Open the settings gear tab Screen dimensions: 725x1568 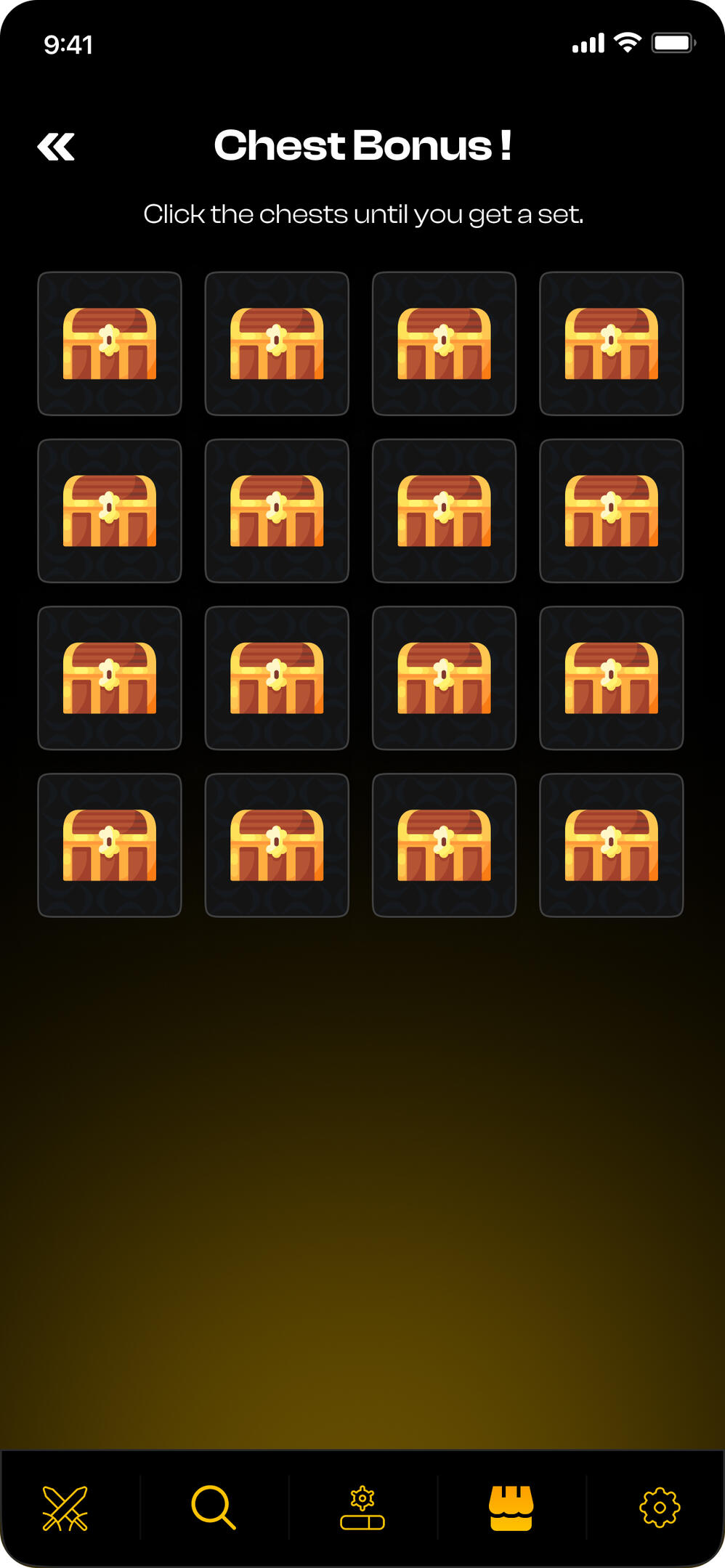point(660,1508)
